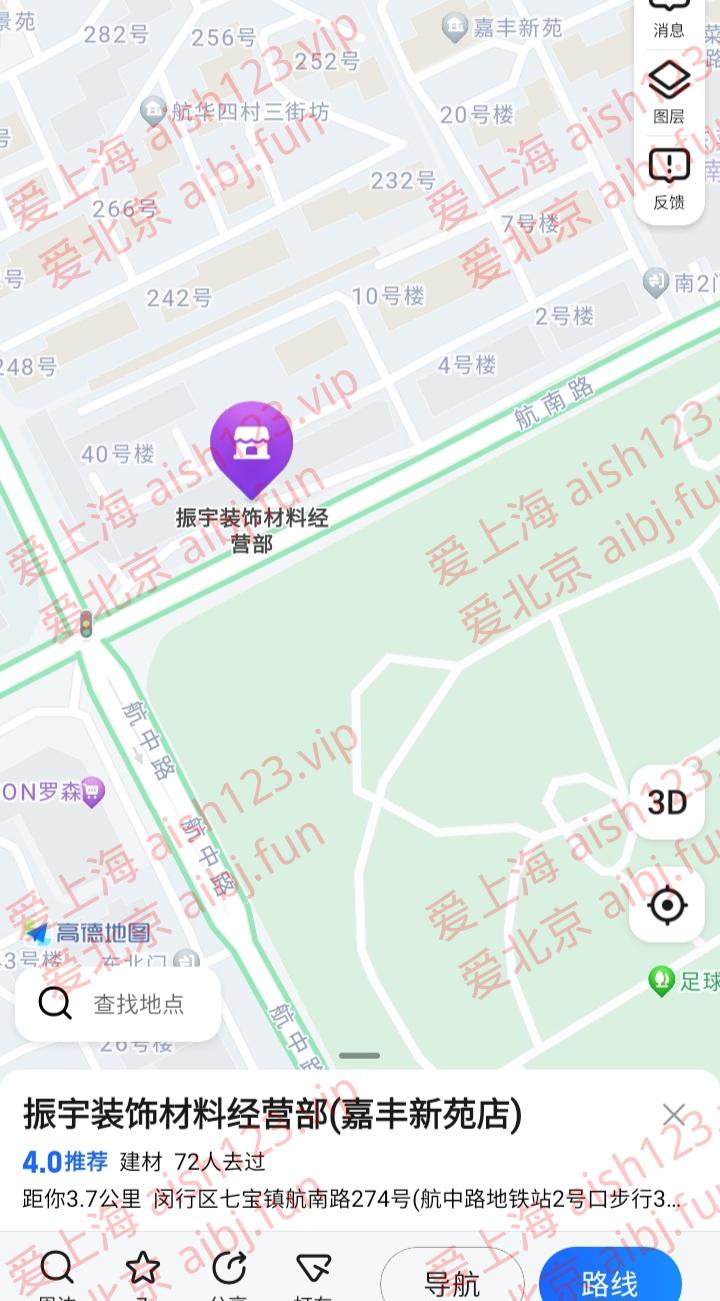Image resolution: width=720 pixels, height=1301 pixels.
Task: Tap the Lawson store marker on map
Action: (x=93, y=793)
